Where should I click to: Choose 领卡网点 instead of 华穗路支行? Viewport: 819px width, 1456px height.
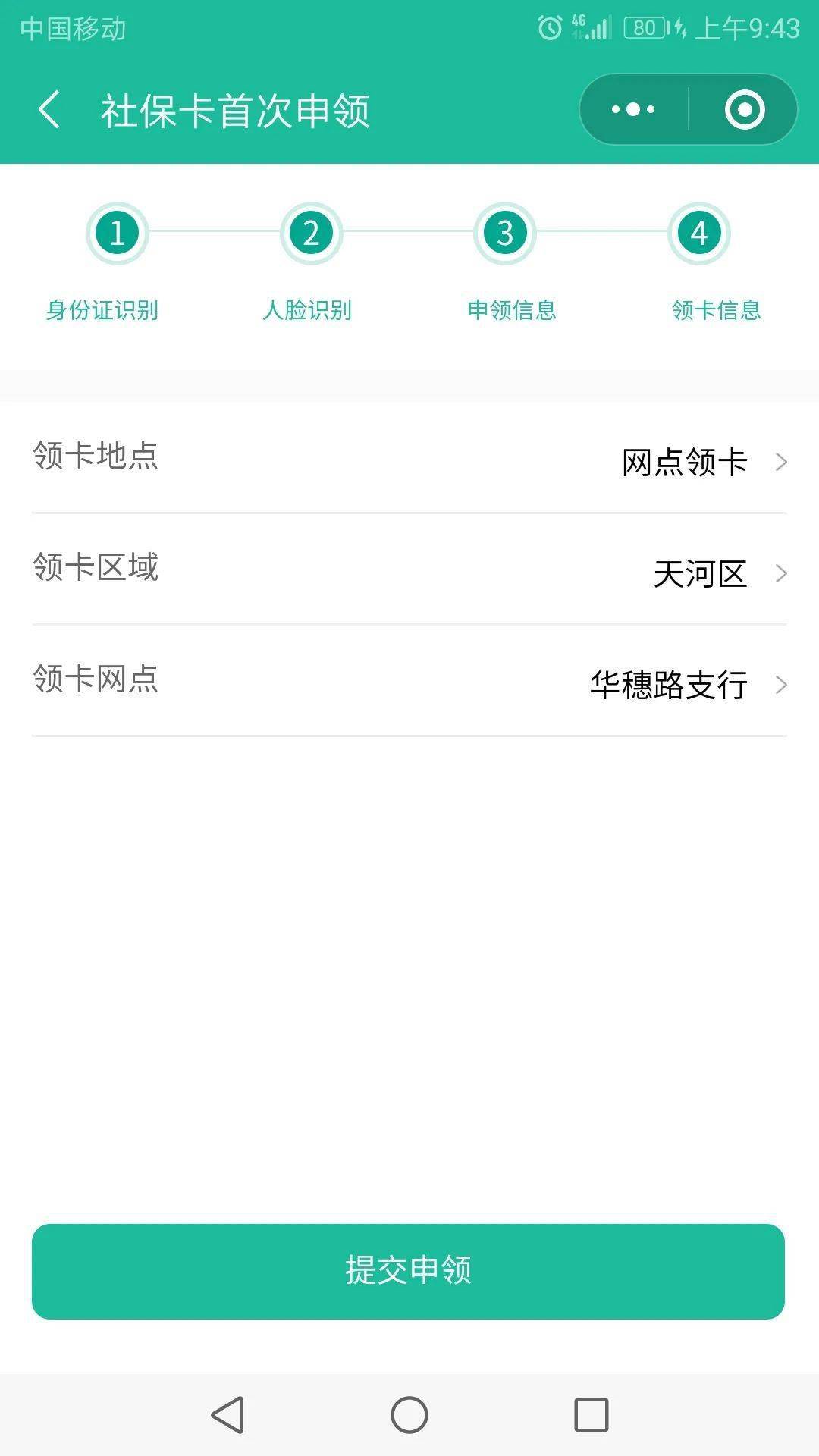tap(409, 681)
